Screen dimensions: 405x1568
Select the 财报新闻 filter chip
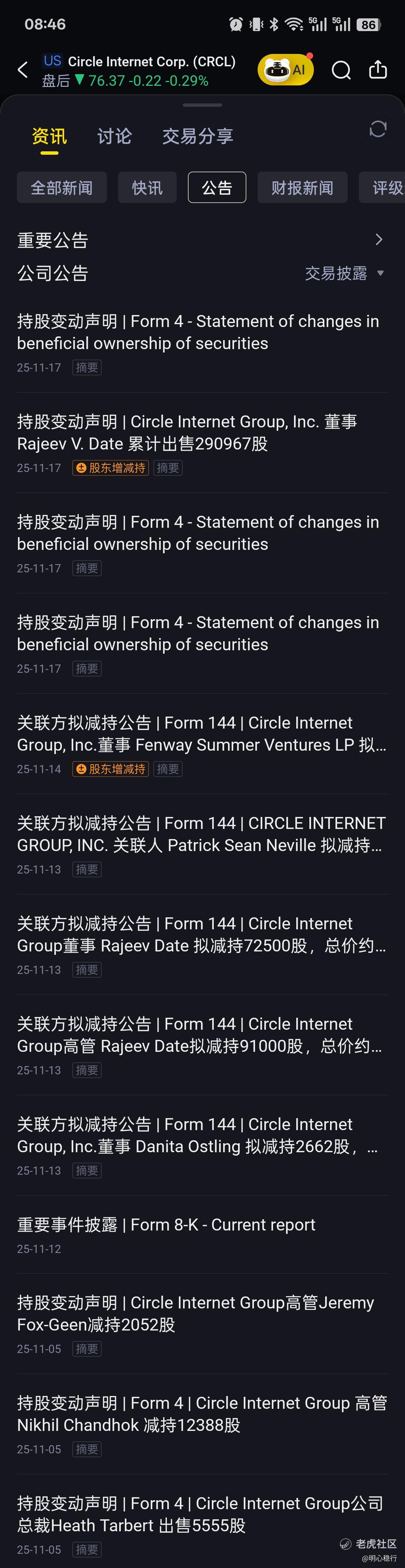(x=302, y=187)
